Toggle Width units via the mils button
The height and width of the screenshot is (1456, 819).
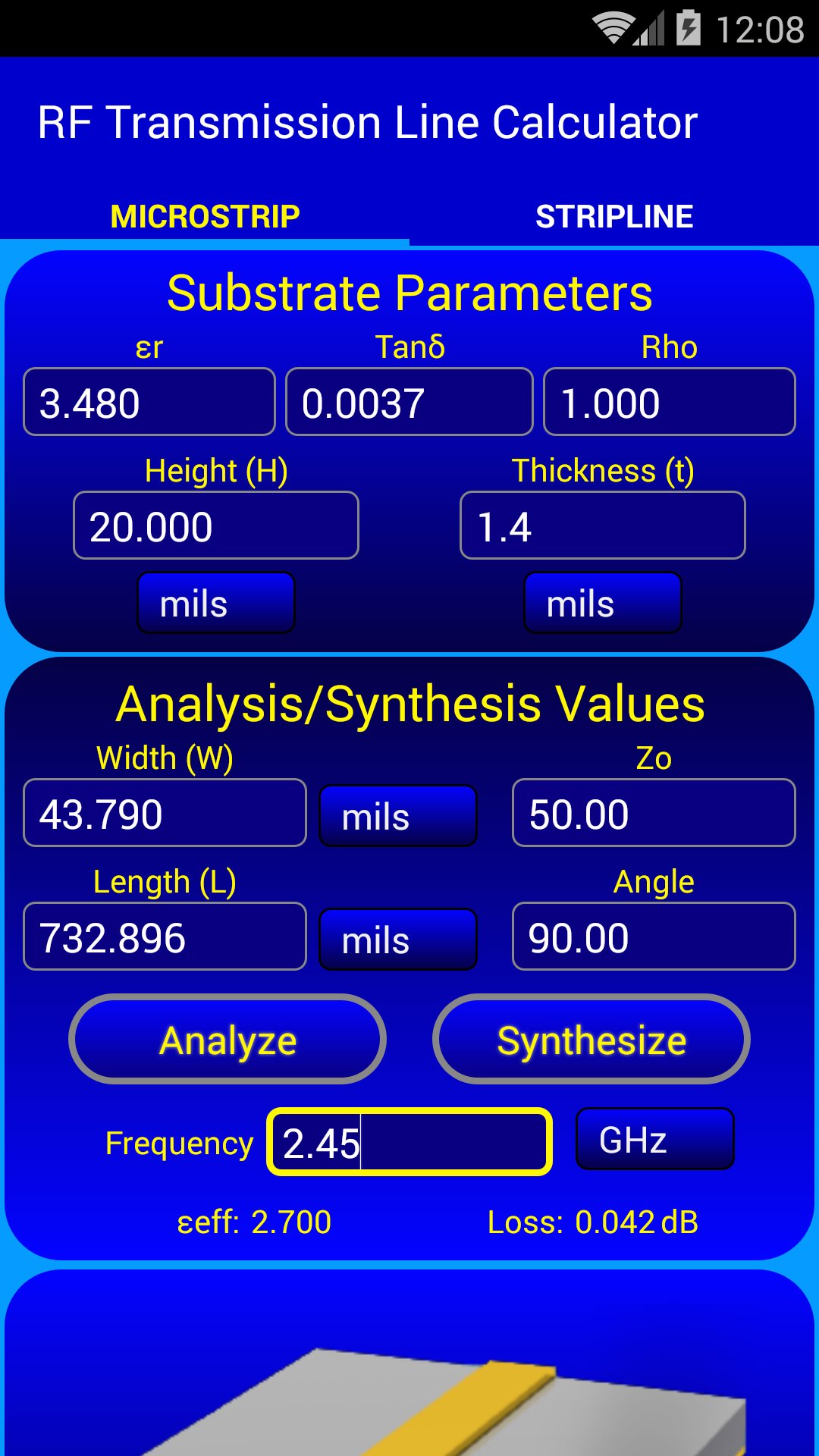click(x=398, y=815)
